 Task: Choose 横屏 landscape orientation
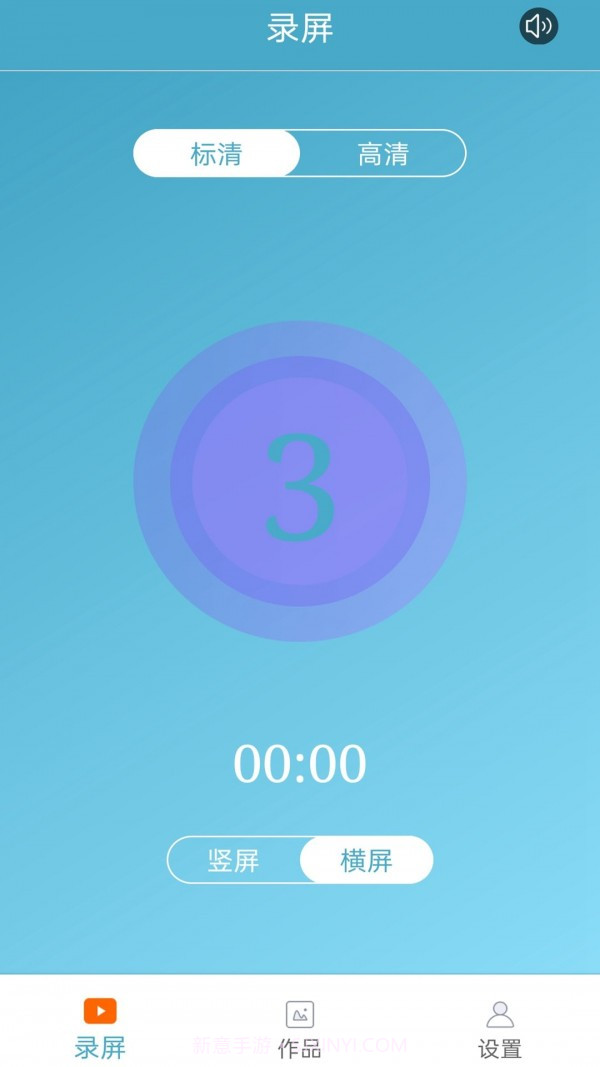click(x=366, y=860)
